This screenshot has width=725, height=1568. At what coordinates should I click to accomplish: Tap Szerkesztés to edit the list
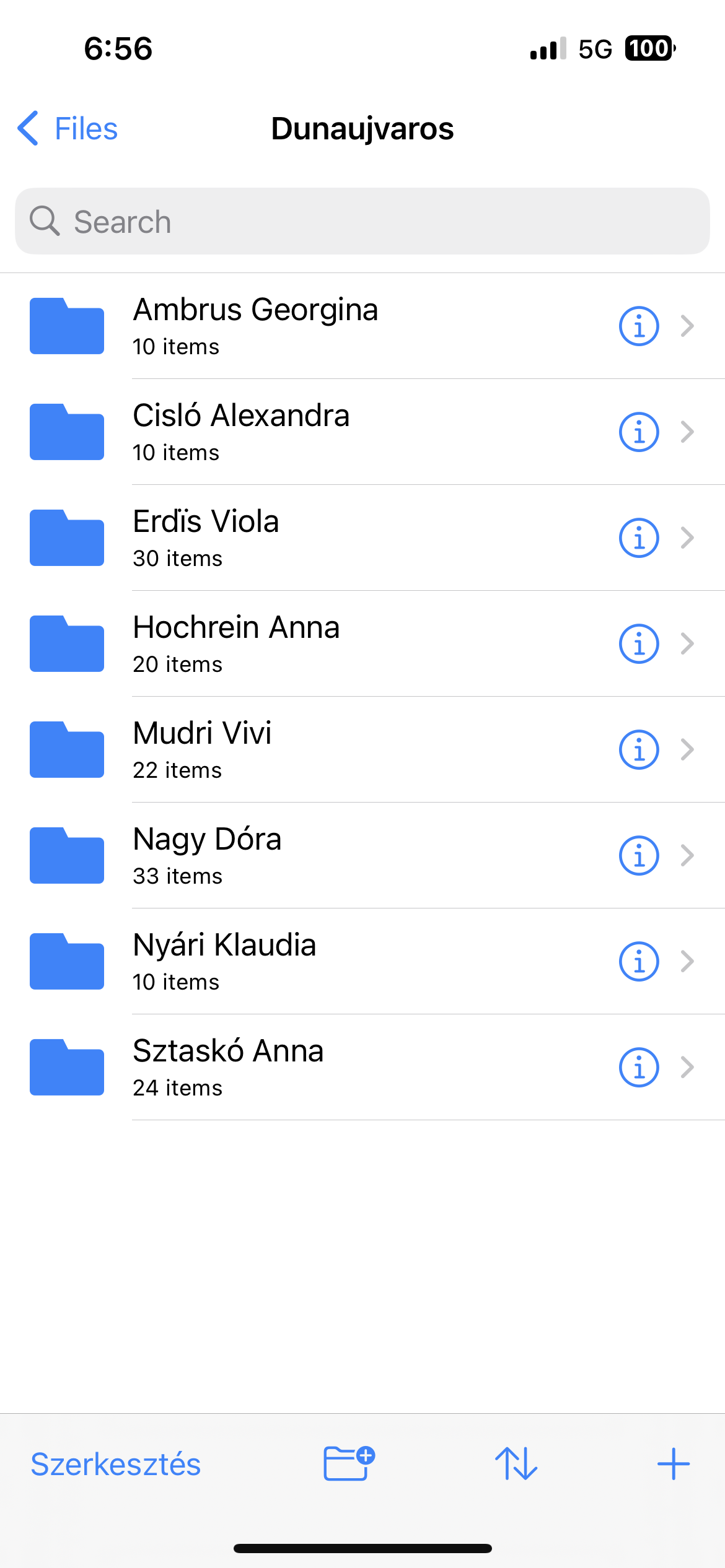tap(116, 1464)
